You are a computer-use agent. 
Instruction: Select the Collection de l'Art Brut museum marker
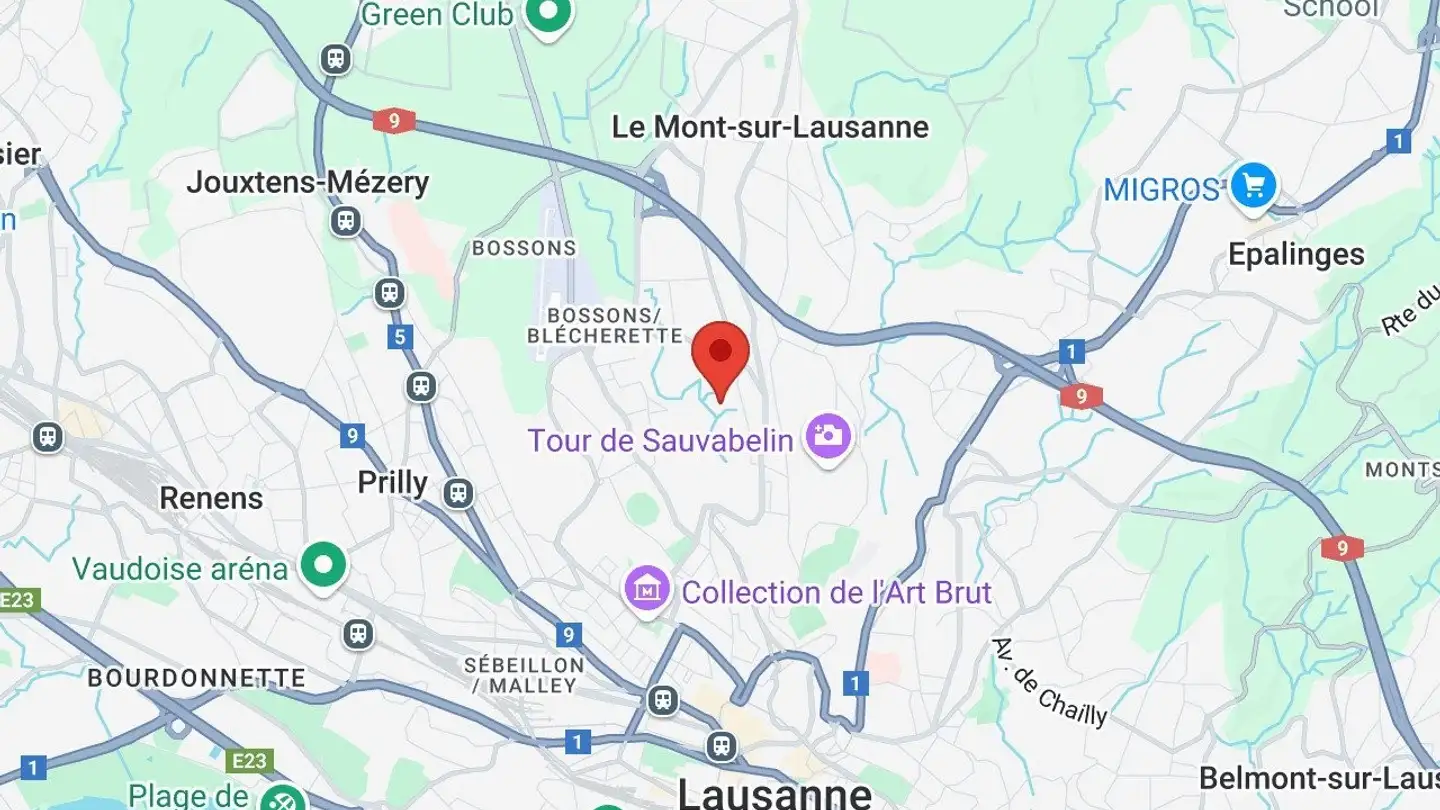[646, 589]
